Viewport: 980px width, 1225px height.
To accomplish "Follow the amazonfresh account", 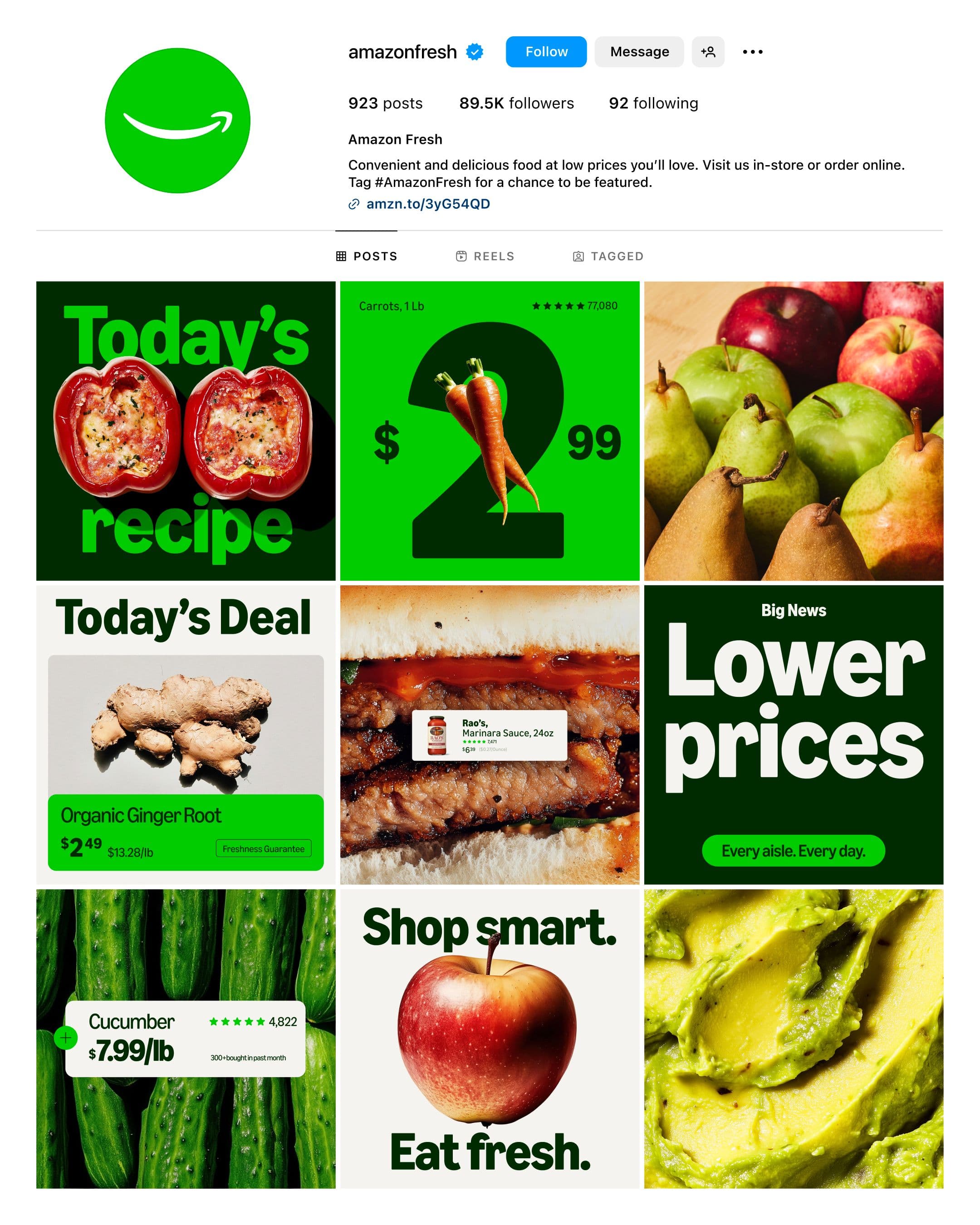I will click(545, 52).
